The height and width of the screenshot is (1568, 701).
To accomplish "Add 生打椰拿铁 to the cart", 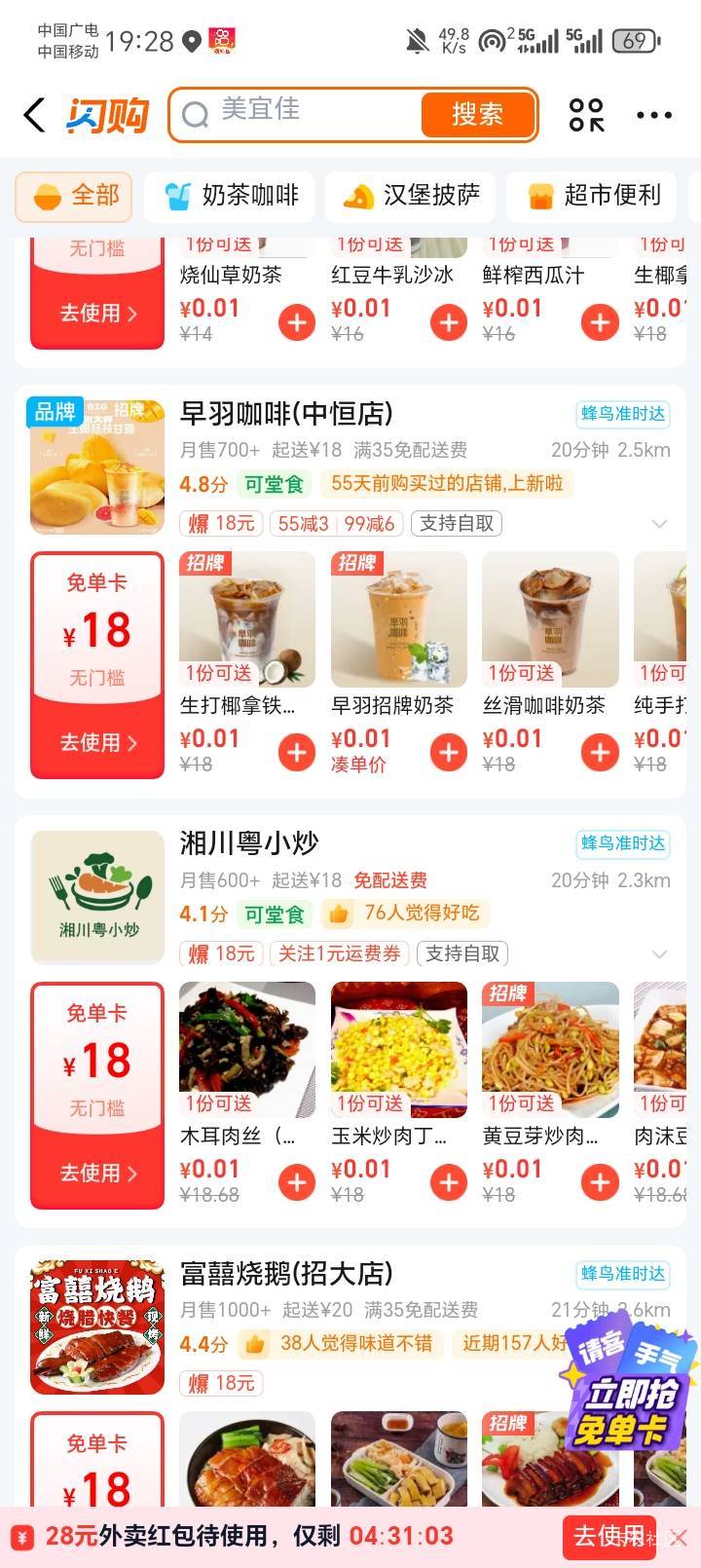I will coord(297,752).
